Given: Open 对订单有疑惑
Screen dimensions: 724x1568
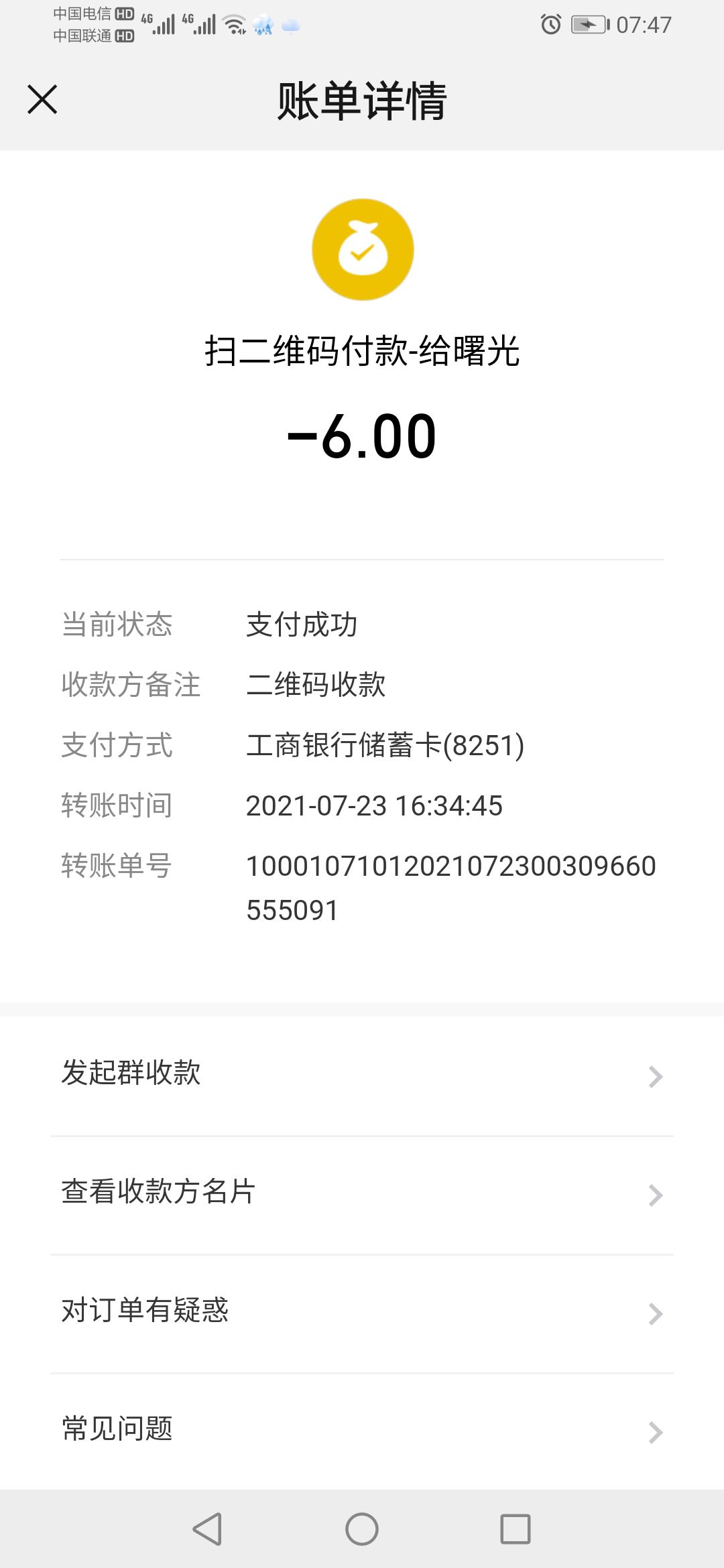Looking at the screenshot, I should [x=362, y=1313].
